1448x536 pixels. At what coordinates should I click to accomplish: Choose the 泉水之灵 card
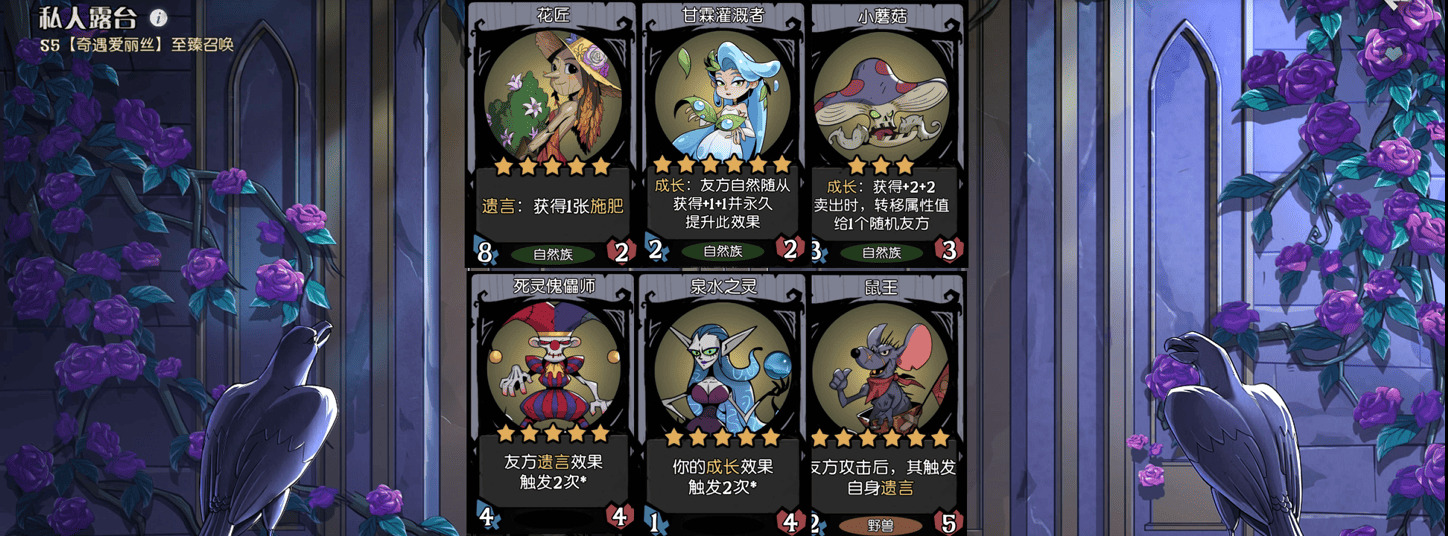tap(722, 400)
